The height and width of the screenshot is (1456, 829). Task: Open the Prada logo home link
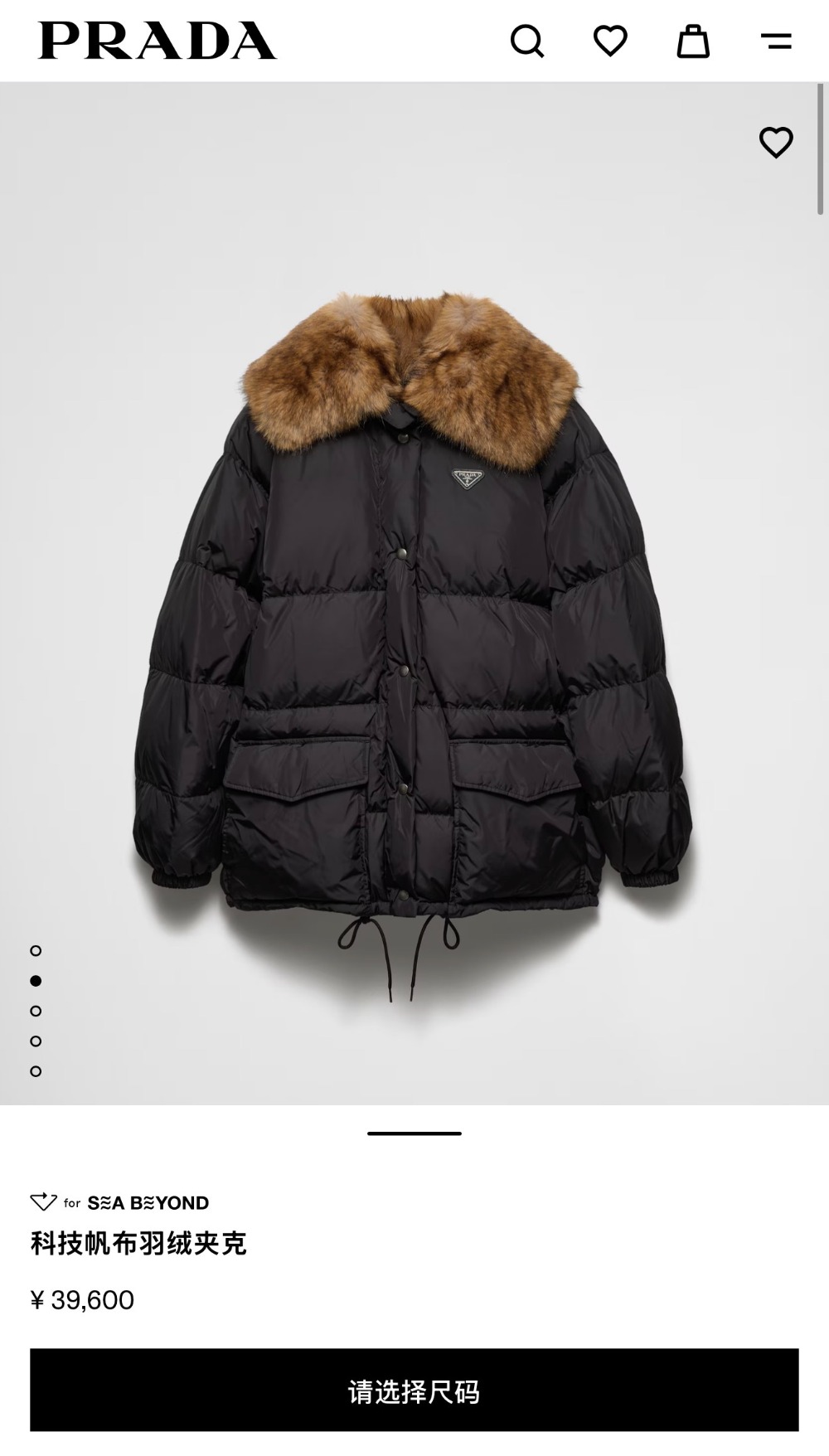(158, 41)
